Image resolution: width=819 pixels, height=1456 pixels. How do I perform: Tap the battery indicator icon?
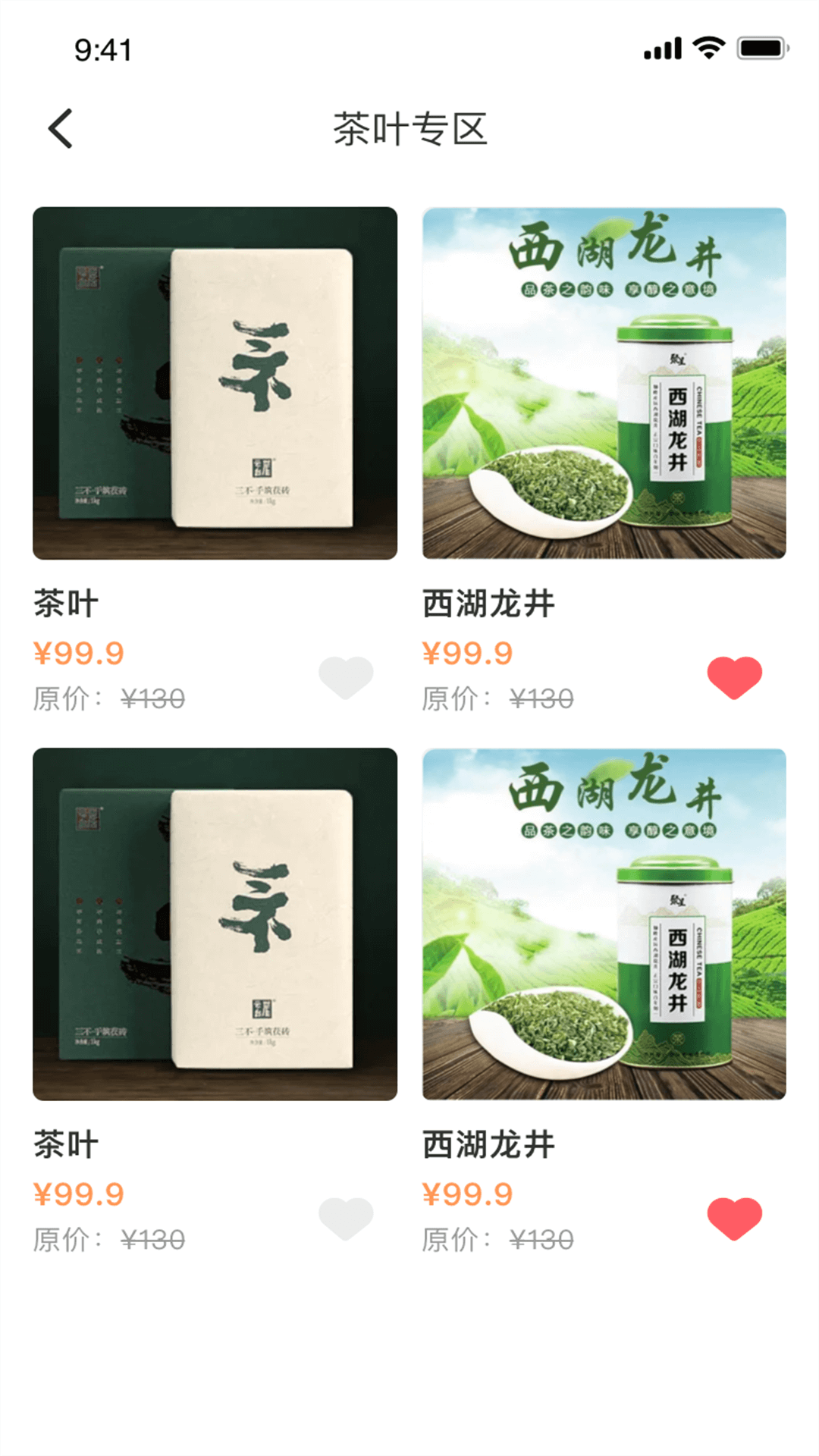[762, 47]
